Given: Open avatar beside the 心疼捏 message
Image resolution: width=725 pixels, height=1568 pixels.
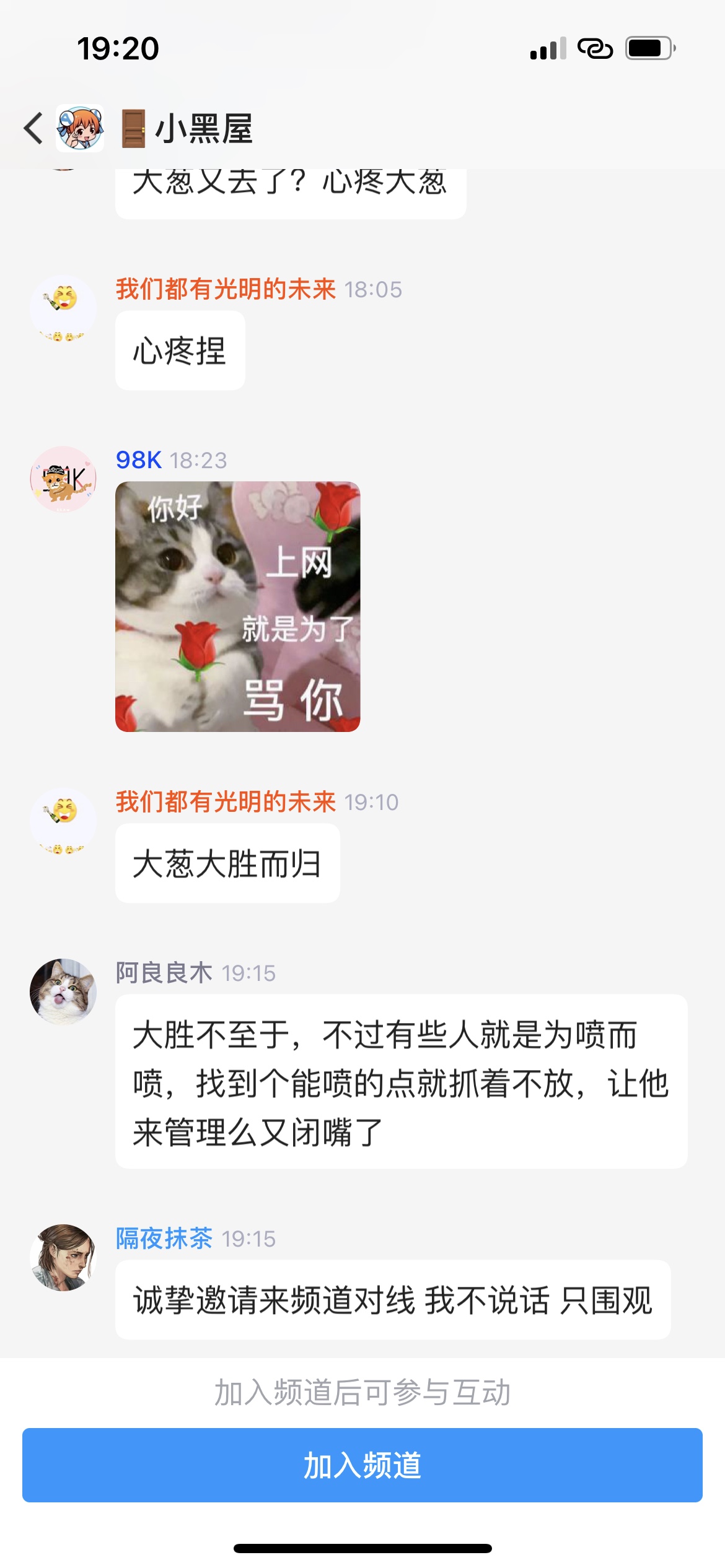Looking at the screenshot, I should tap(63, 308).
